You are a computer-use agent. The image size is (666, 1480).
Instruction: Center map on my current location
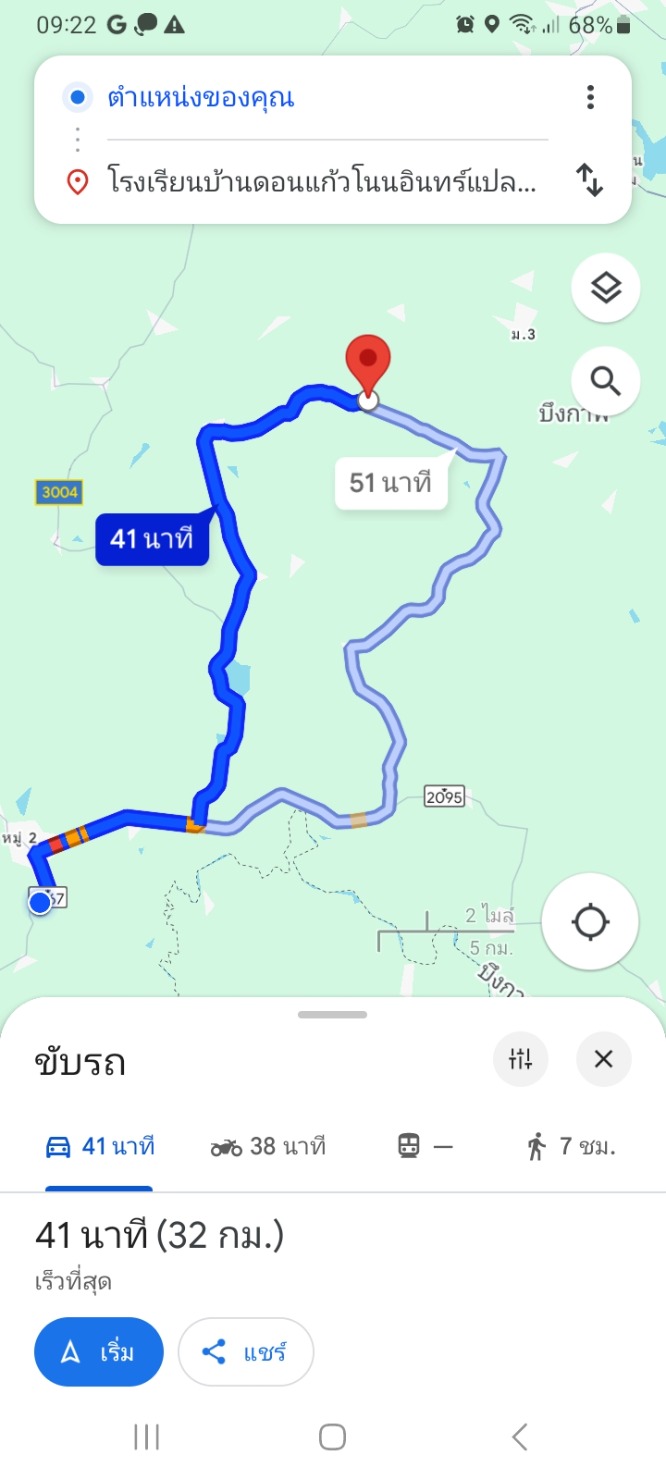pos(590,921)
